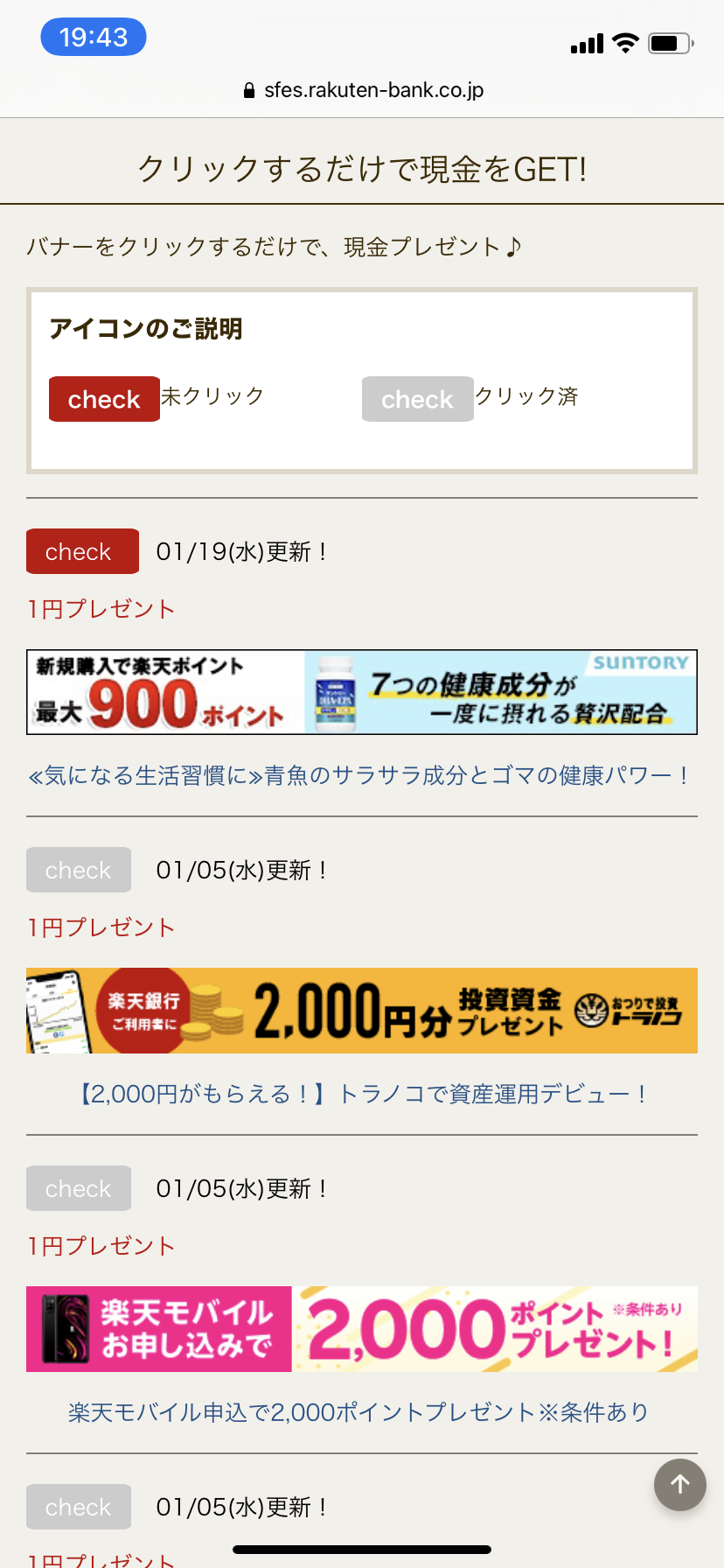Open the 楽天モバイル 2,000ポイント banner

point(362,1329)
